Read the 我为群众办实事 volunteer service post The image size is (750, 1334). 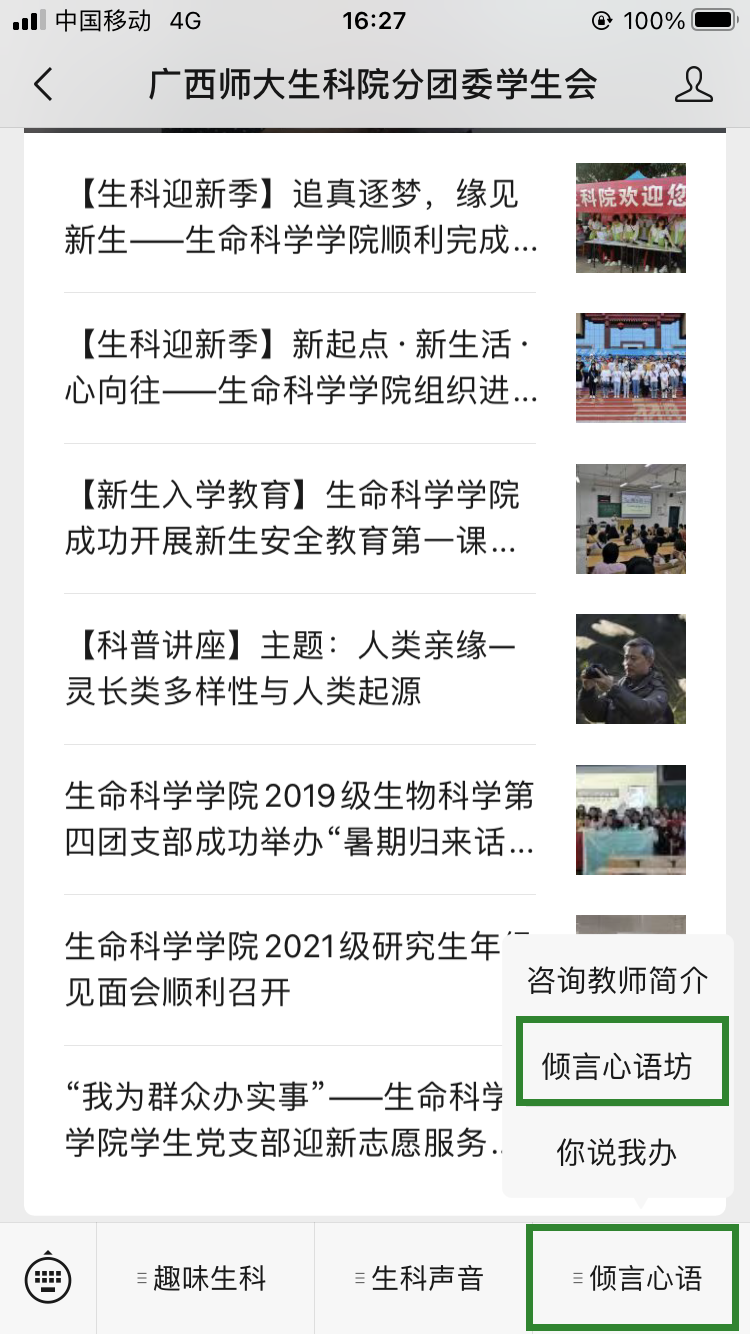[280, 1119]
